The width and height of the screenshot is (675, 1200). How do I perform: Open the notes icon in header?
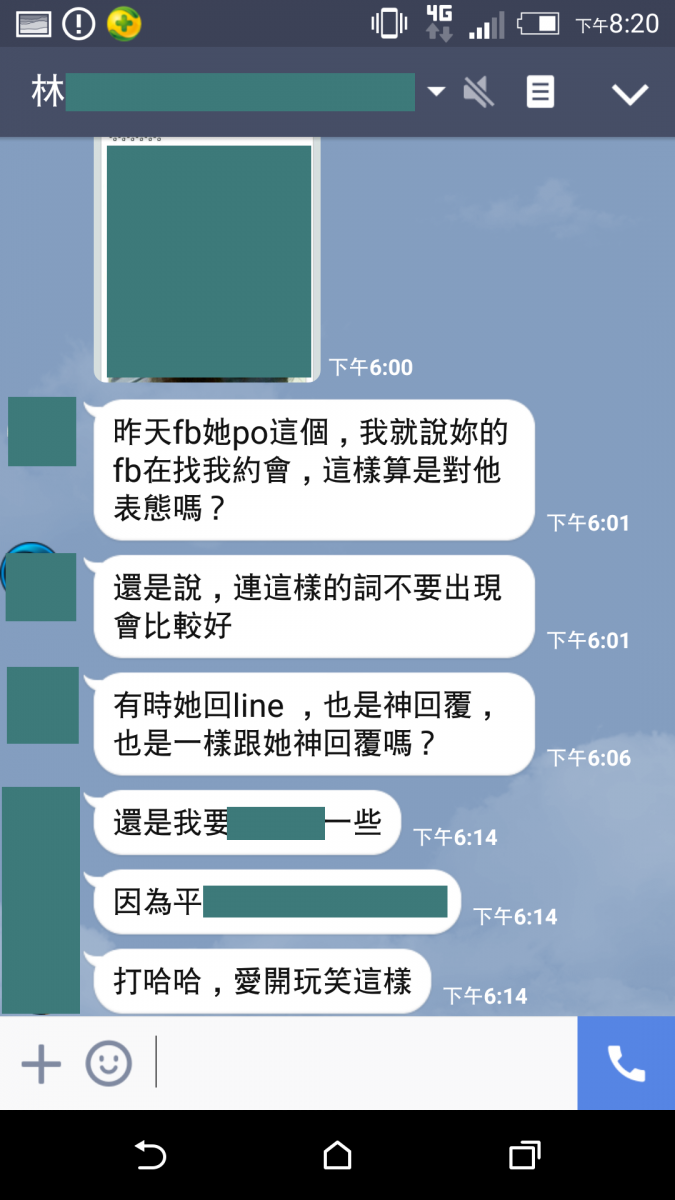pyautogui.click(x=540, y=93)
